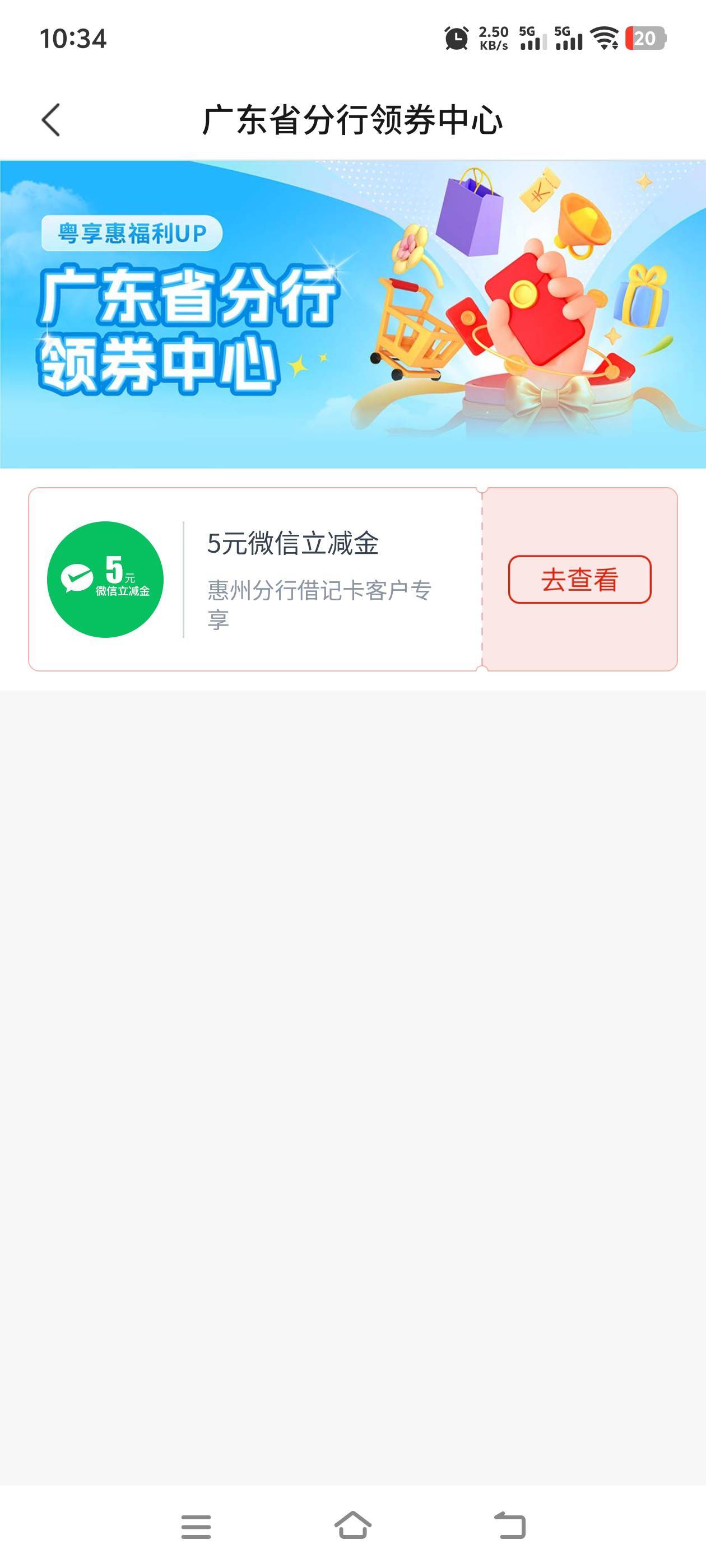Screen dimensions: 706x1568
Task: Open recent apps from navigation bar
Action: click(x=196, y=1526)
